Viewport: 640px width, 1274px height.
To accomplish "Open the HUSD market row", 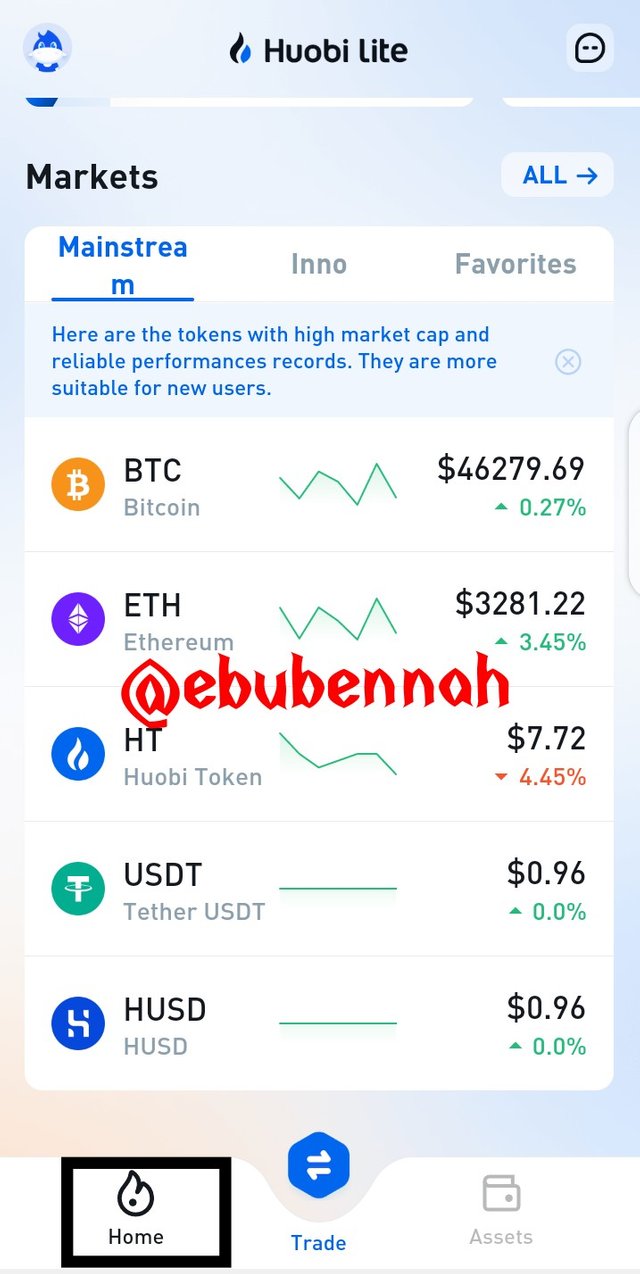I will click(319, 1023).
